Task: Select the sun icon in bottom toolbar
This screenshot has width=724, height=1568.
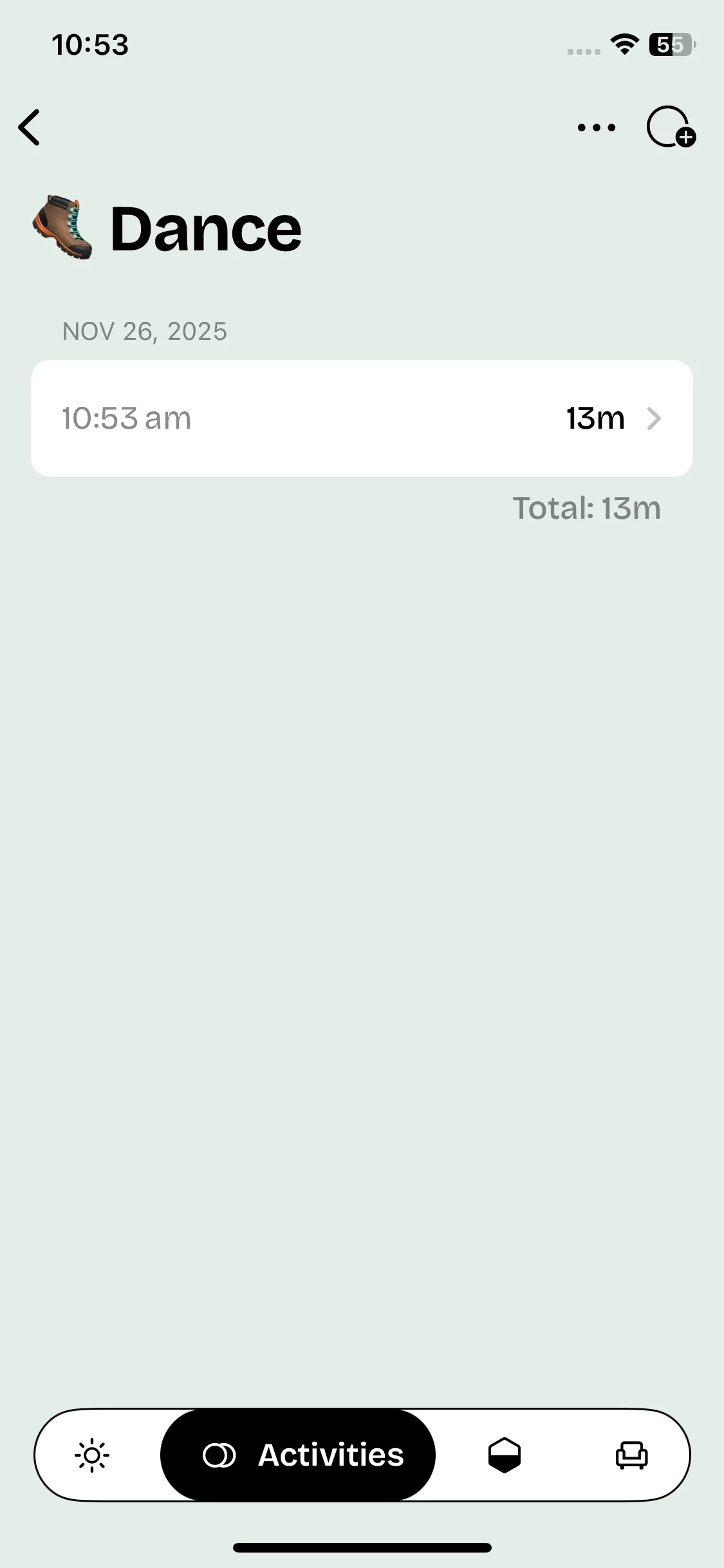Action: point(93,1455)
